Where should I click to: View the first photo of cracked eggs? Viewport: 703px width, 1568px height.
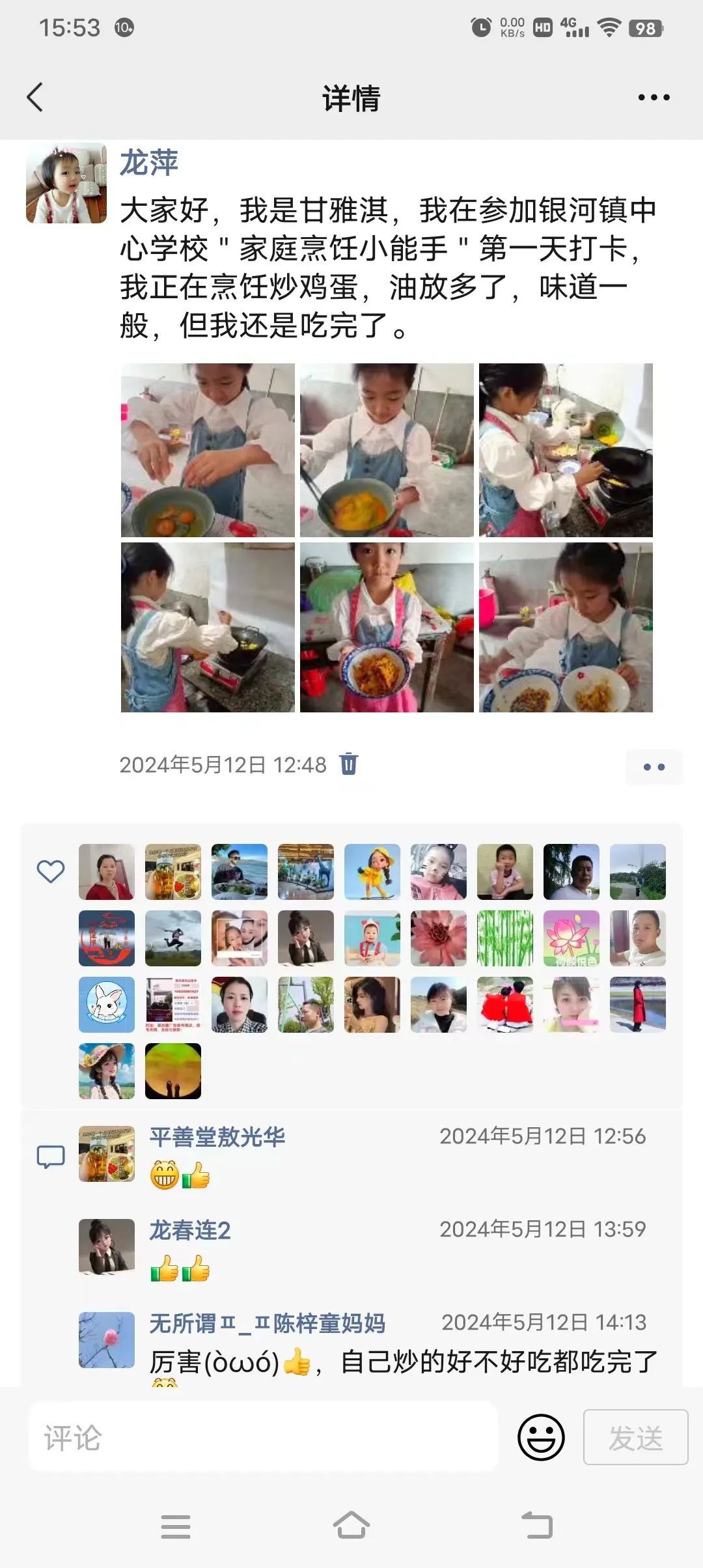coord(208,450)
